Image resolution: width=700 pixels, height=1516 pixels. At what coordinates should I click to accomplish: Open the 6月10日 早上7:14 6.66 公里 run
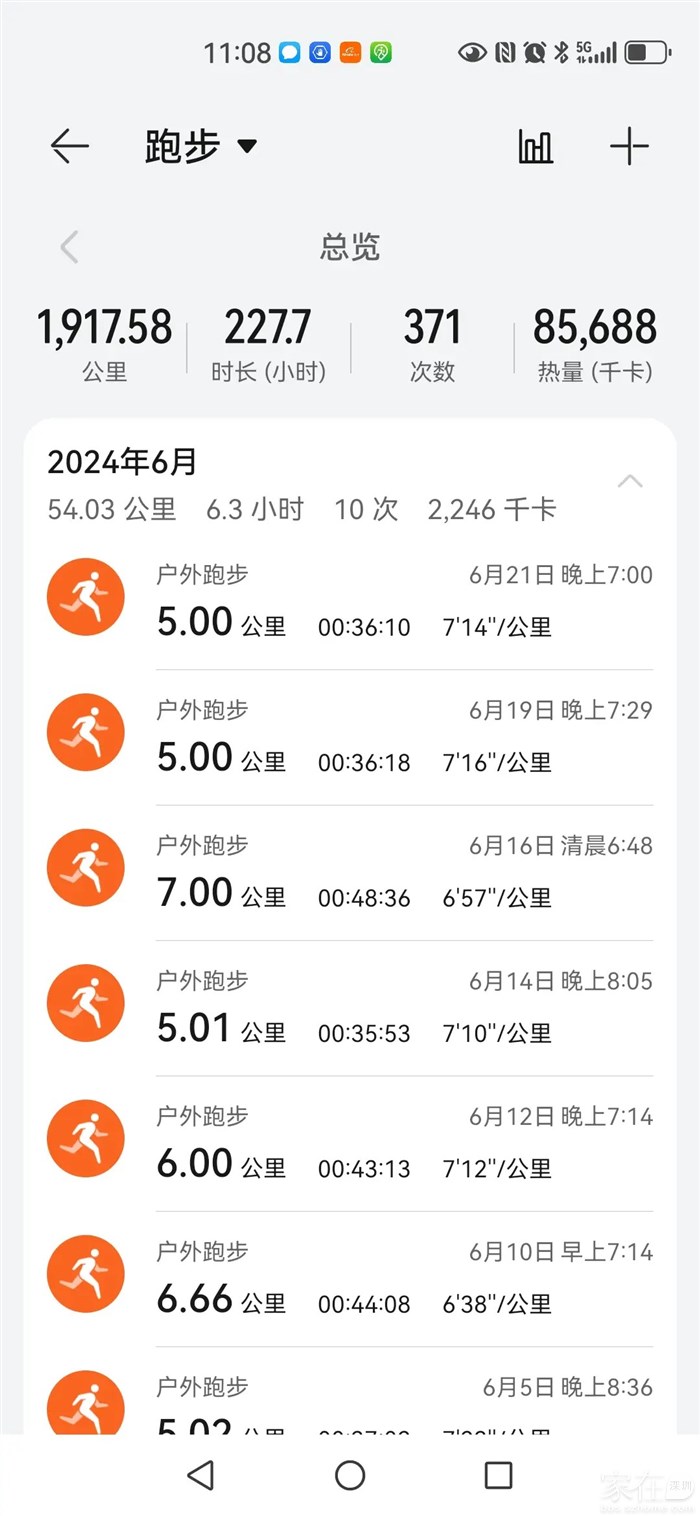pyautogui.click(x=350, y=1279)
